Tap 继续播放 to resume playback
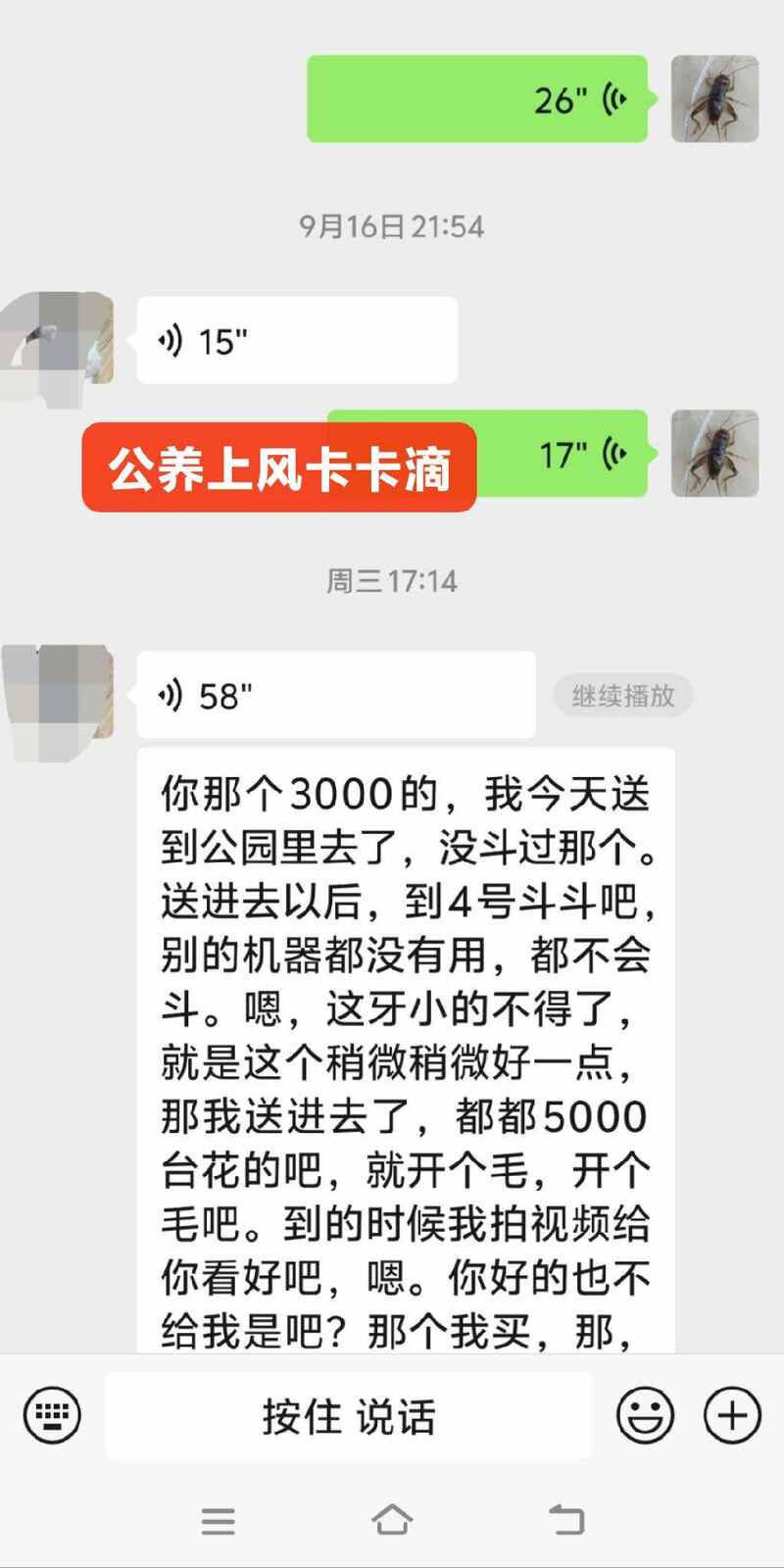Viewport: 784px width, 1568px height. pyautogui.click(x=623, y=696)
